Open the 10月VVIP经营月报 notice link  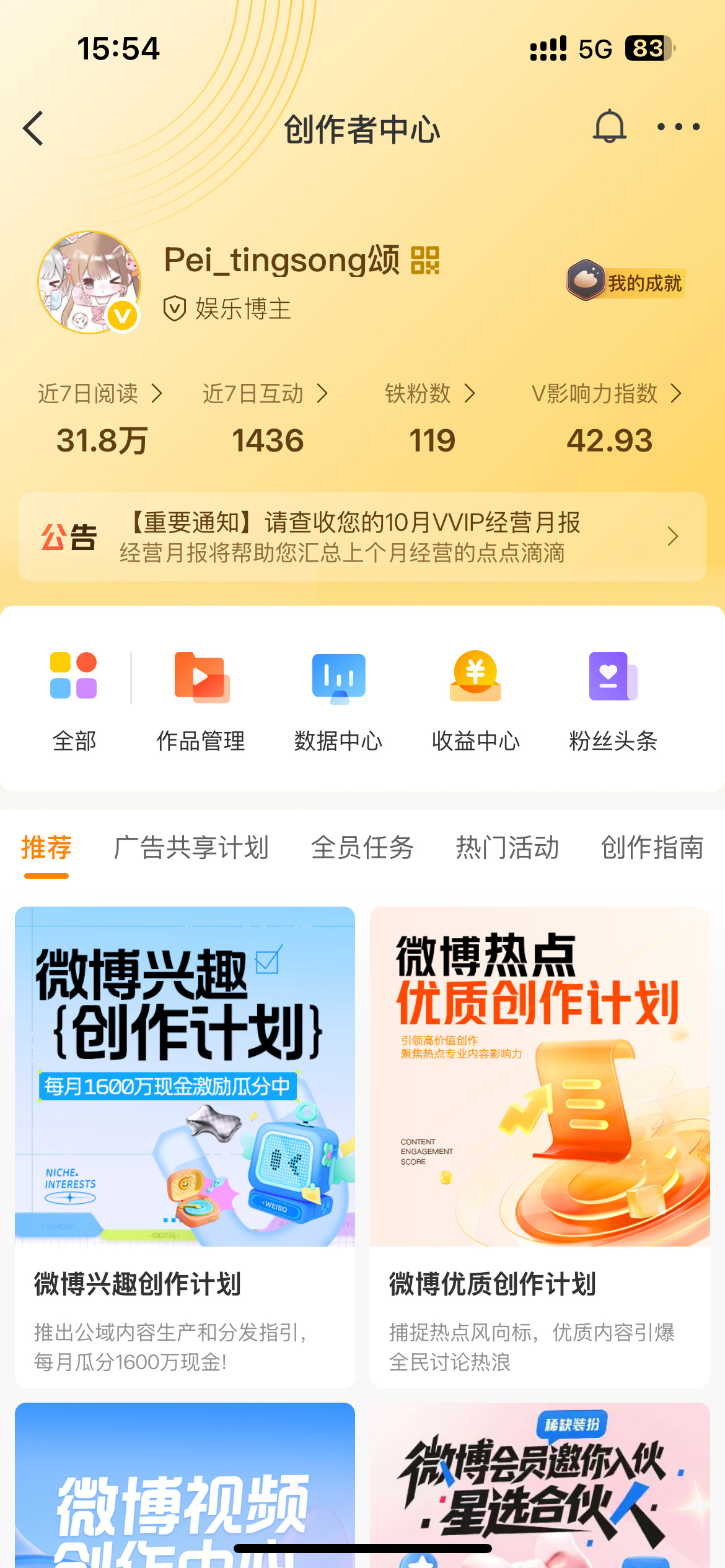(353, 523)
